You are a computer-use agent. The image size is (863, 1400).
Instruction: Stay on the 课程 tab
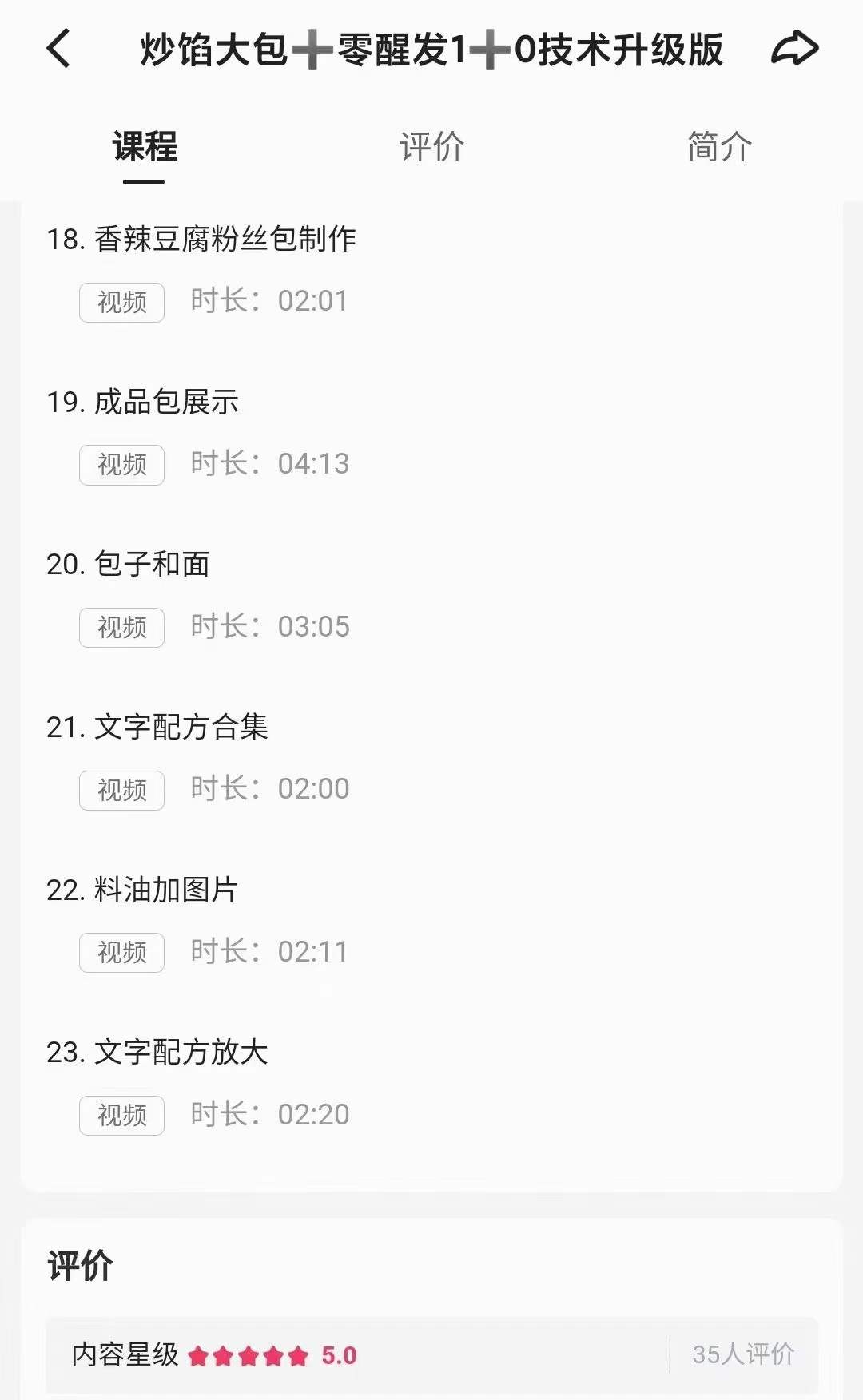tap(144, 147)
